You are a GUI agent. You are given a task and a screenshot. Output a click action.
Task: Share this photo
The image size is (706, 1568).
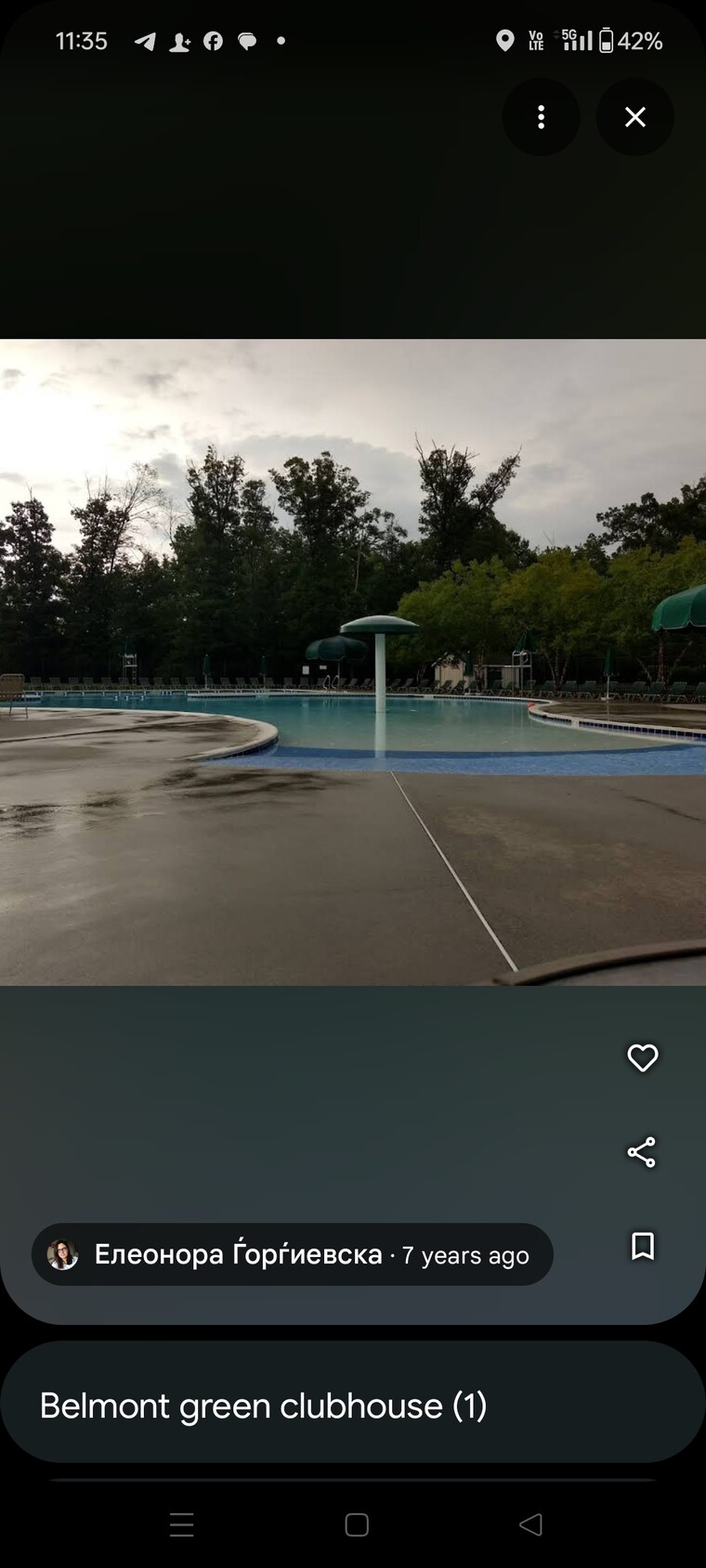(642, 1152)
